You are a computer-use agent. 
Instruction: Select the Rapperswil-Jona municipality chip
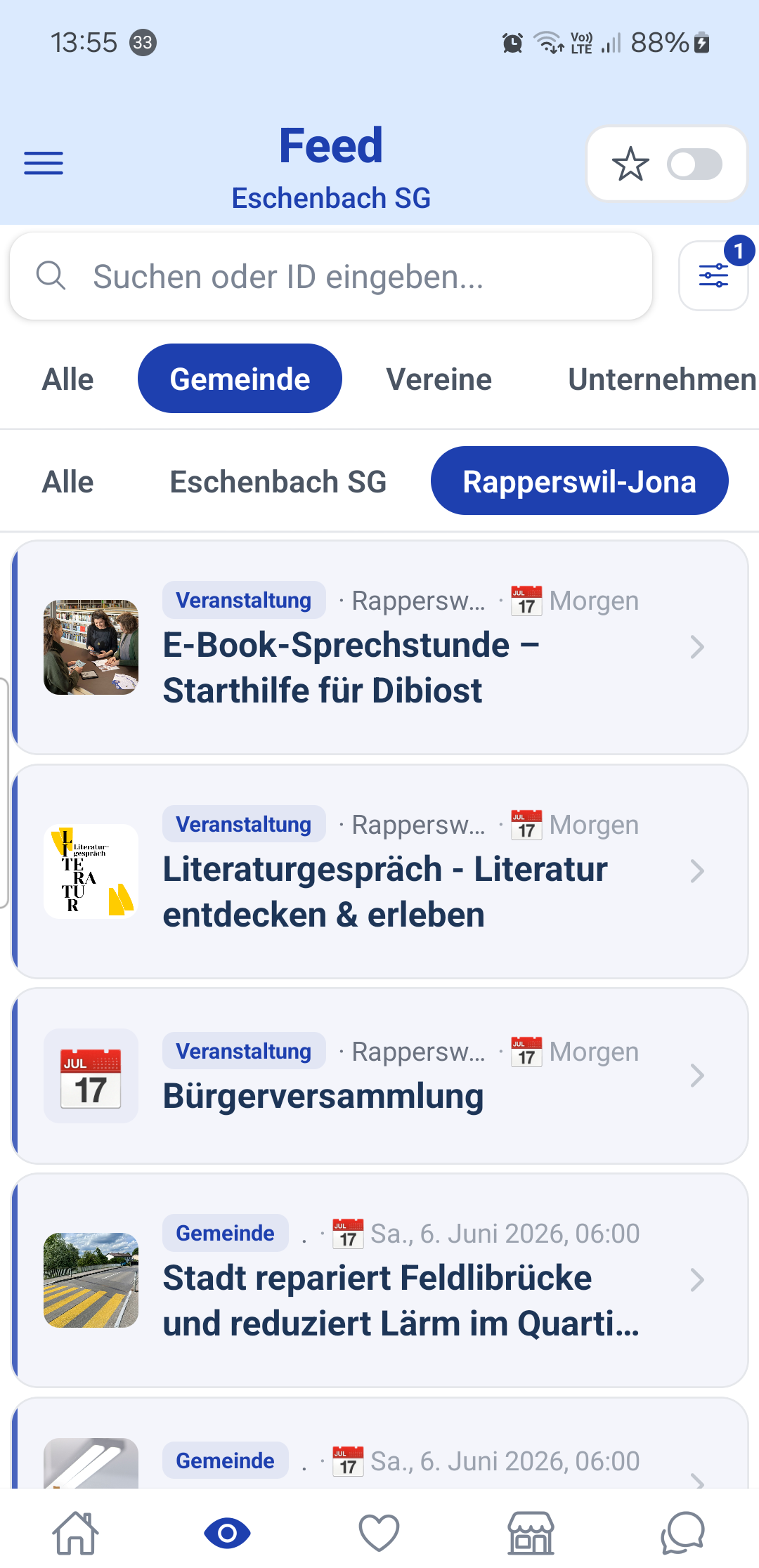(580, 481)
